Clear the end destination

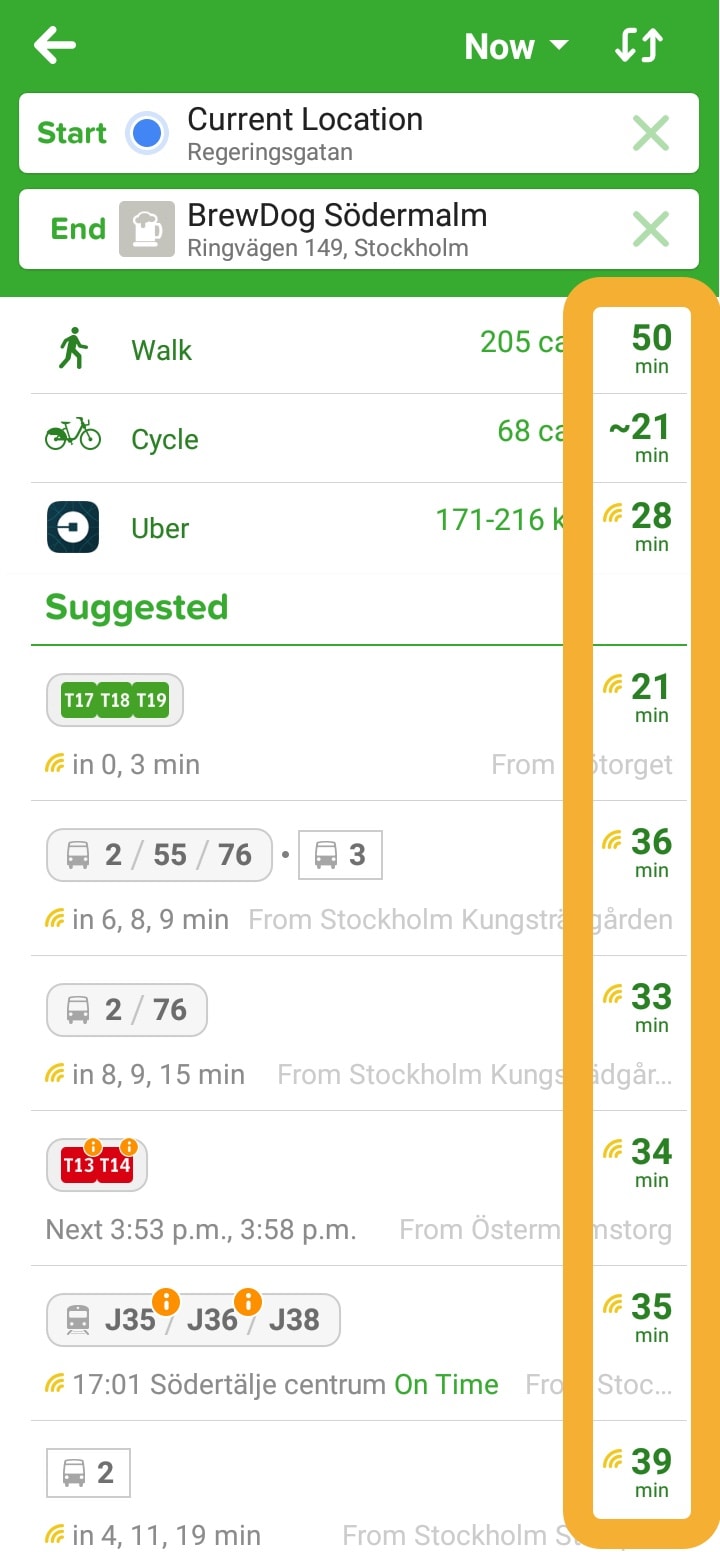651,229
